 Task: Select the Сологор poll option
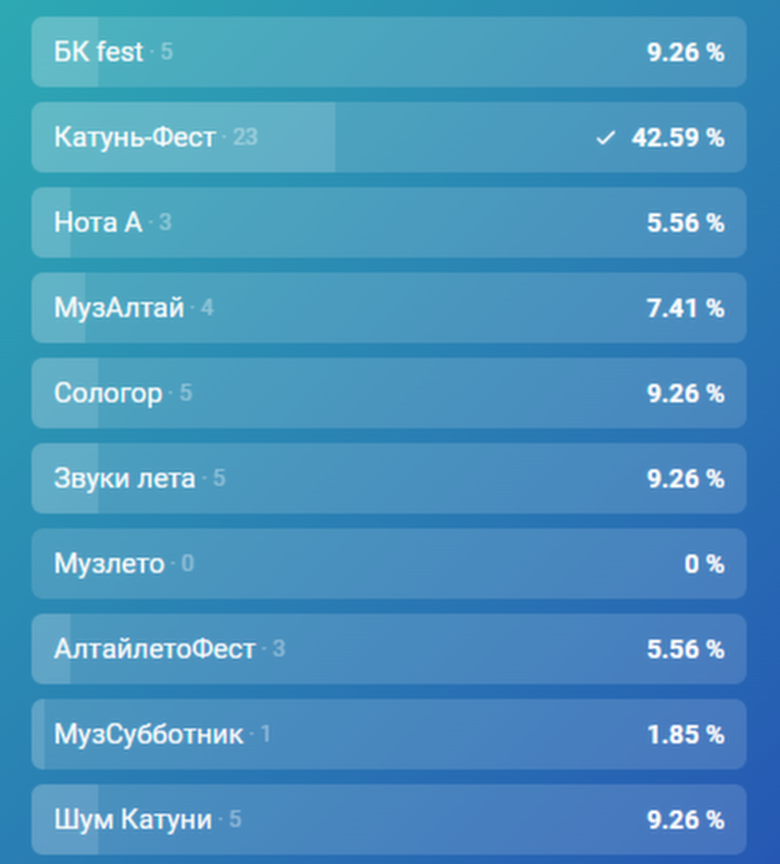click(388, 393)
